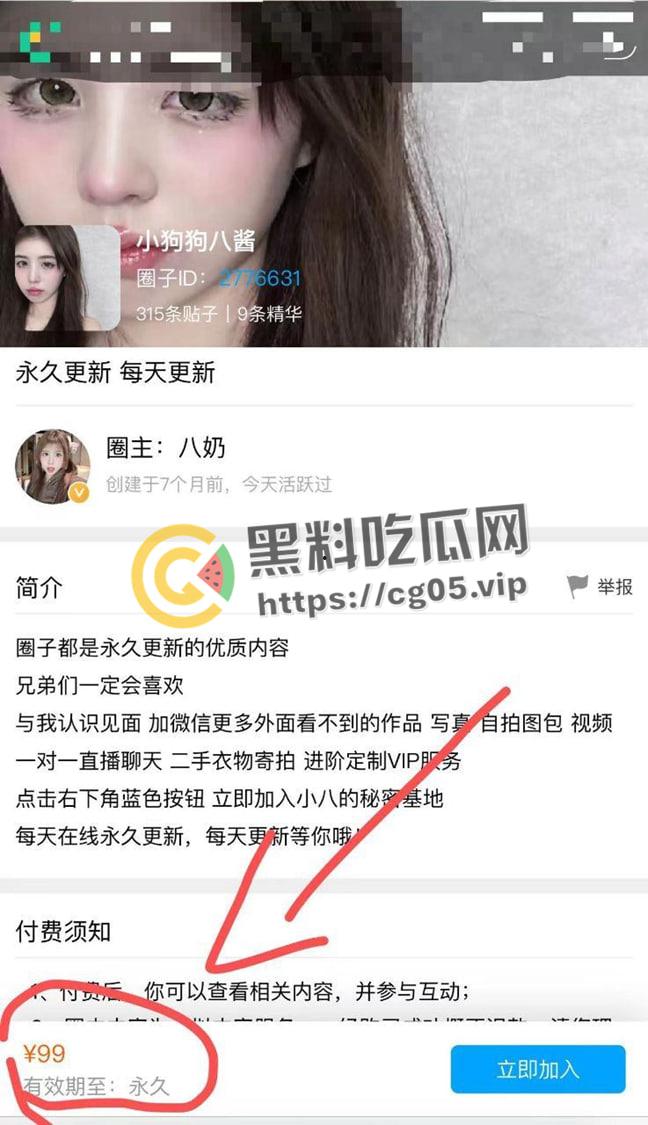Open circle owner 八奶's profile
The height and width of the screenshot is (1125, 648).
pyautogui.click(x=52, y=466)
